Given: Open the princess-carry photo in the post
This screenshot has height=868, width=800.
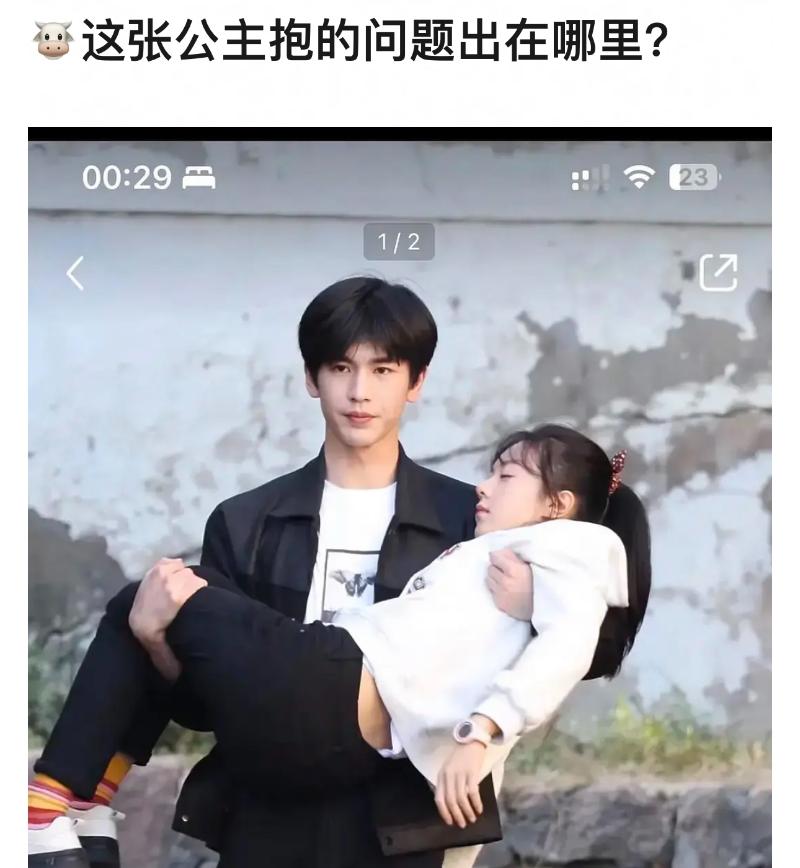Looking at the screenshot, I should pyautogui.click(x=400, y=520).
